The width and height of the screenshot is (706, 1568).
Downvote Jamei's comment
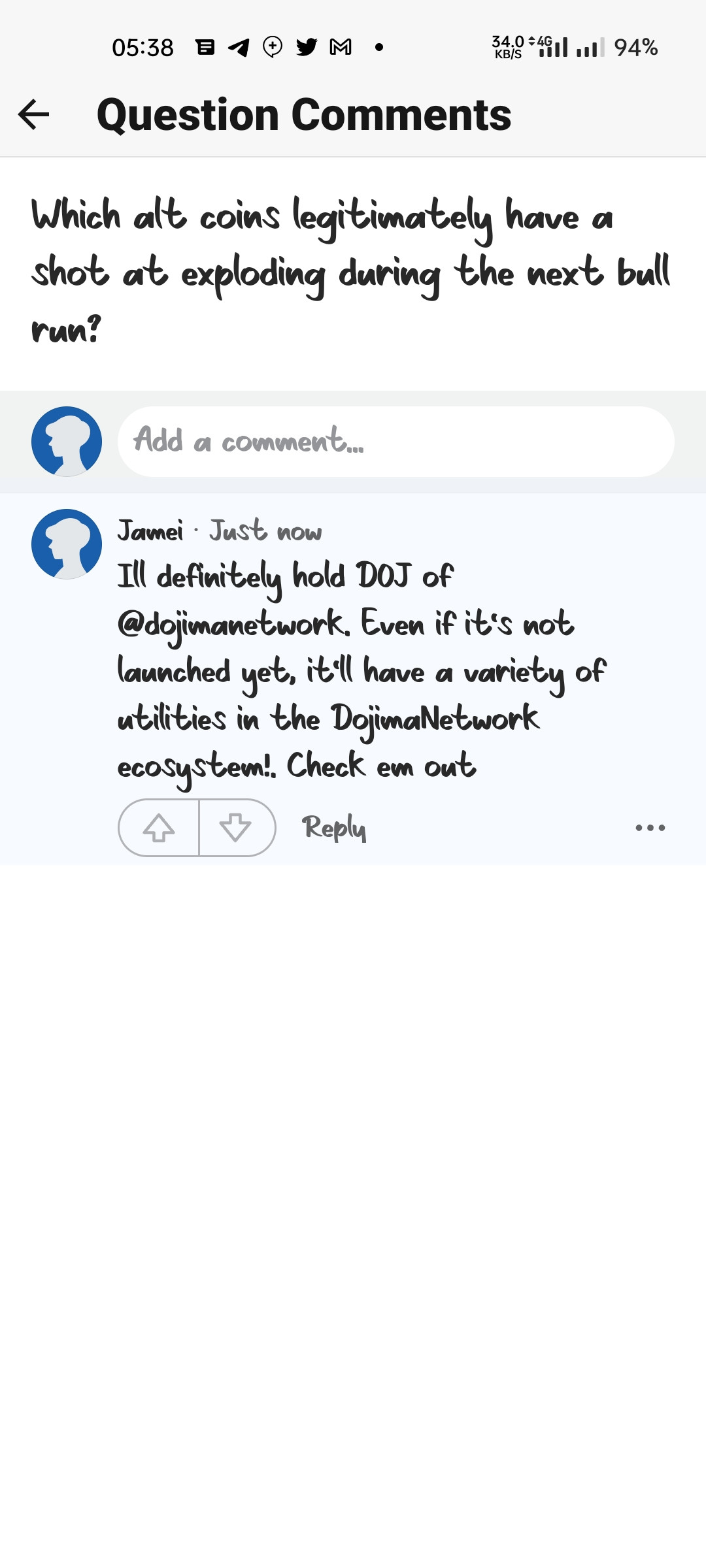[236, 828]
